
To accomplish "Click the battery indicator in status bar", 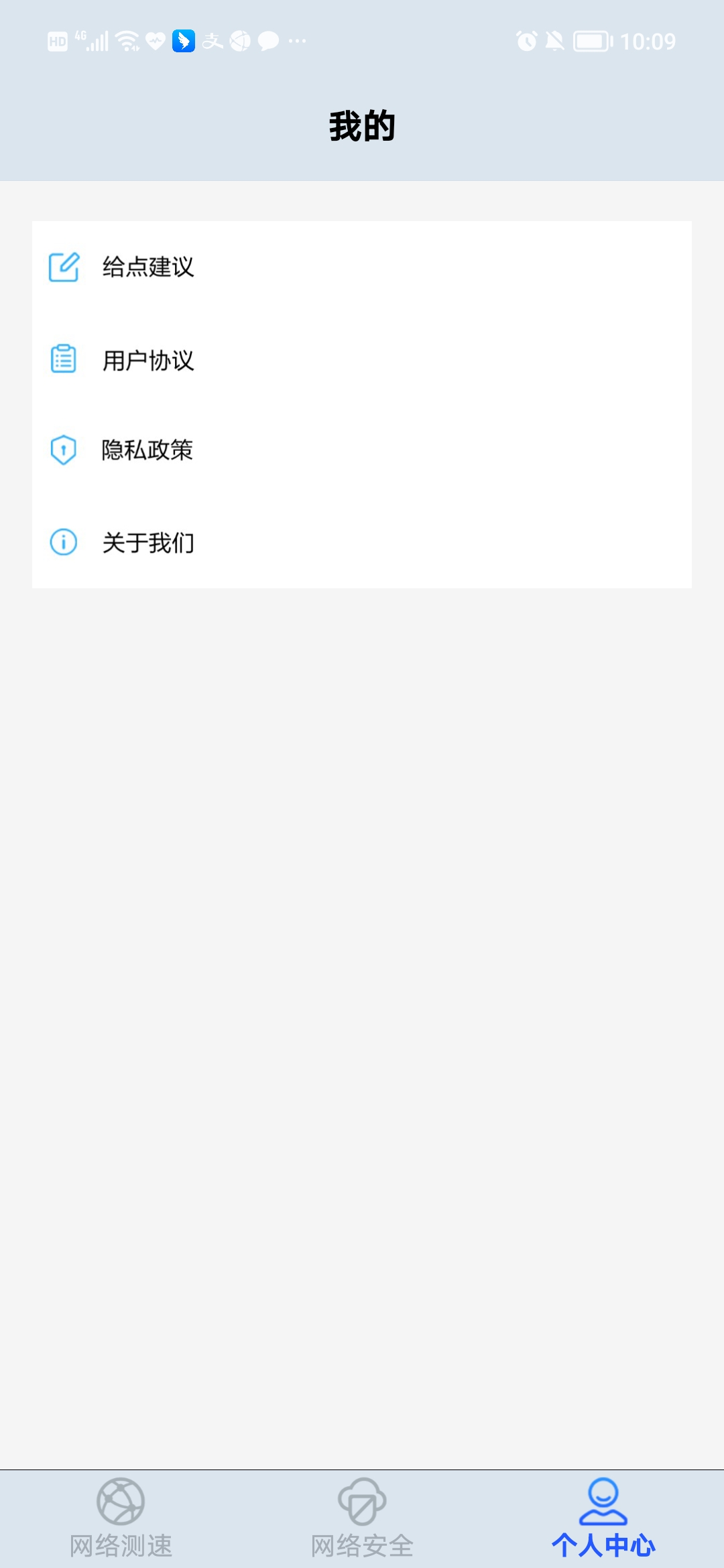I will pyautogui.click(x=593, y=40).
